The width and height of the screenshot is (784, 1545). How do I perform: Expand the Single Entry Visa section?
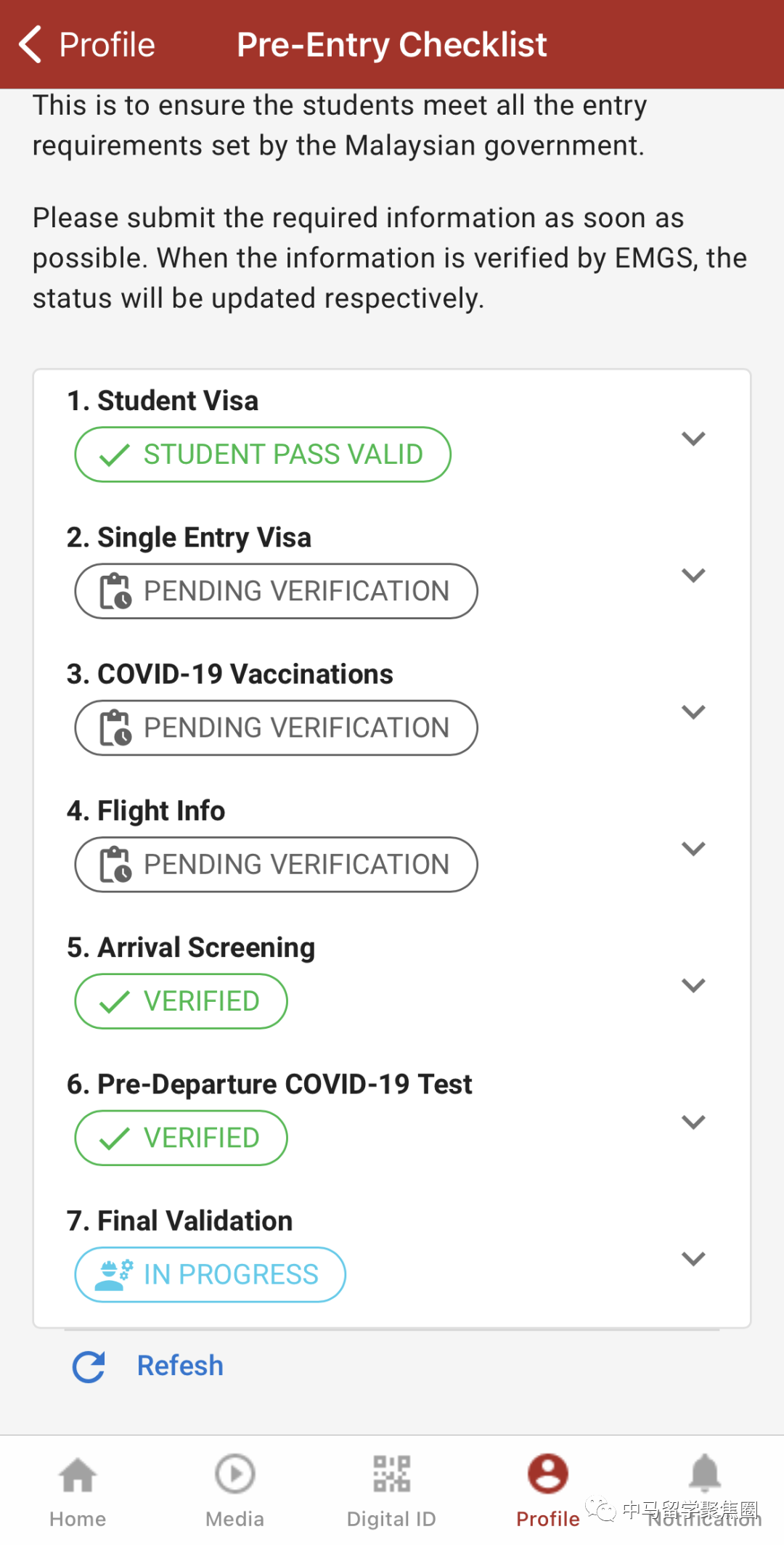click(x=693, y=575)
